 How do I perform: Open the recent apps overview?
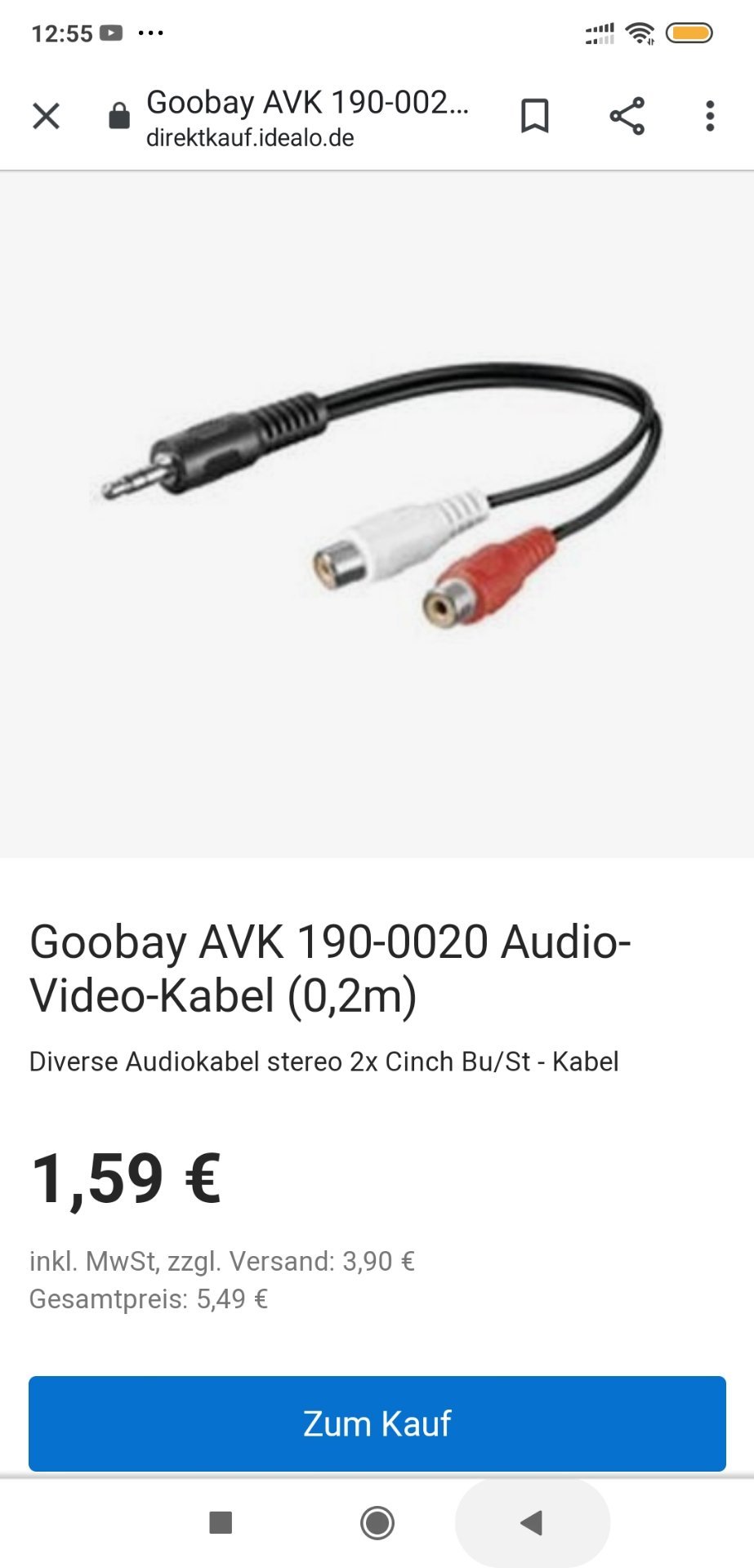pos(221,1522)
